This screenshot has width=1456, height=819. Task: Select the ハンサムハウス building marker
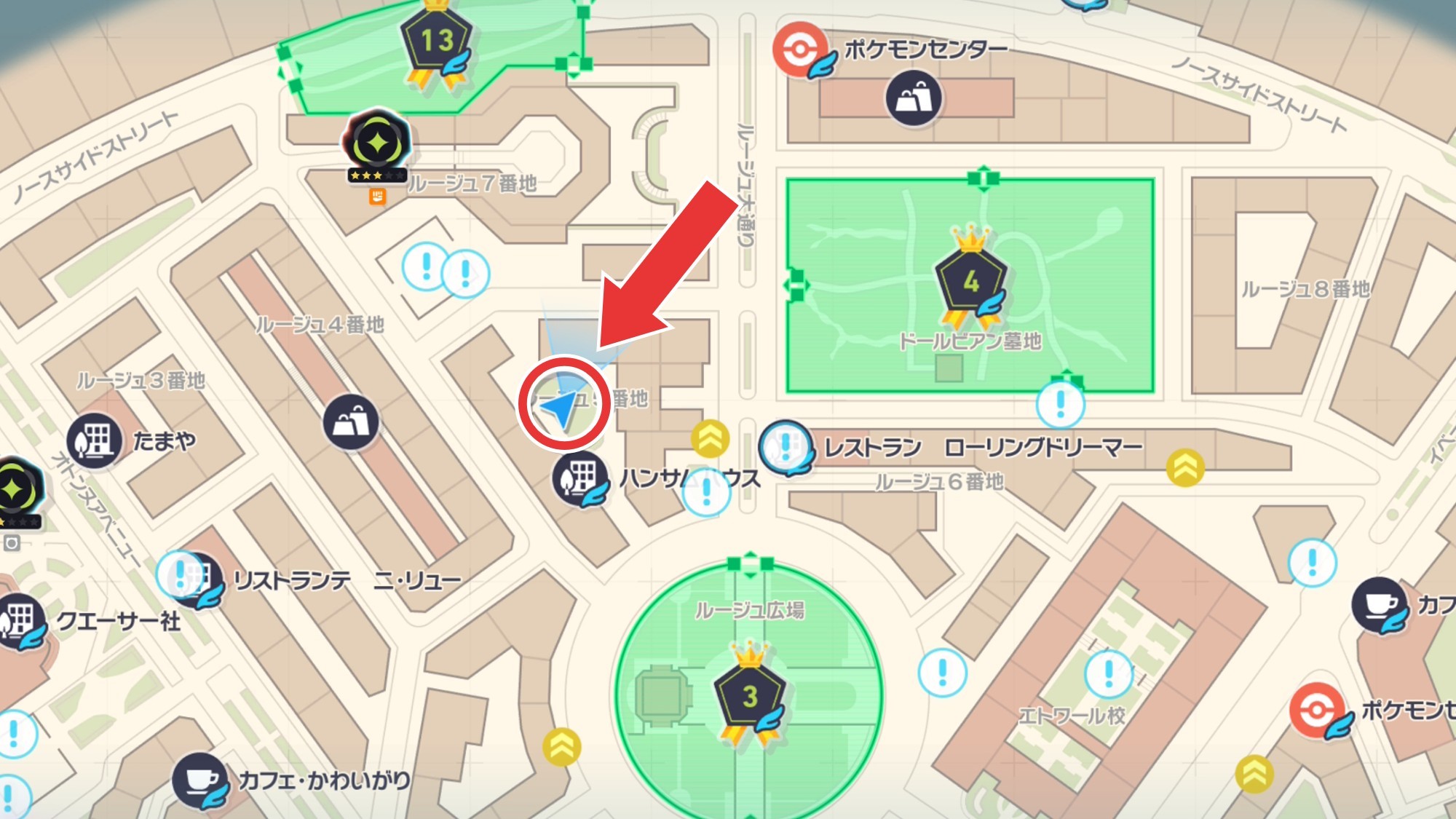[x=579, y=478]
